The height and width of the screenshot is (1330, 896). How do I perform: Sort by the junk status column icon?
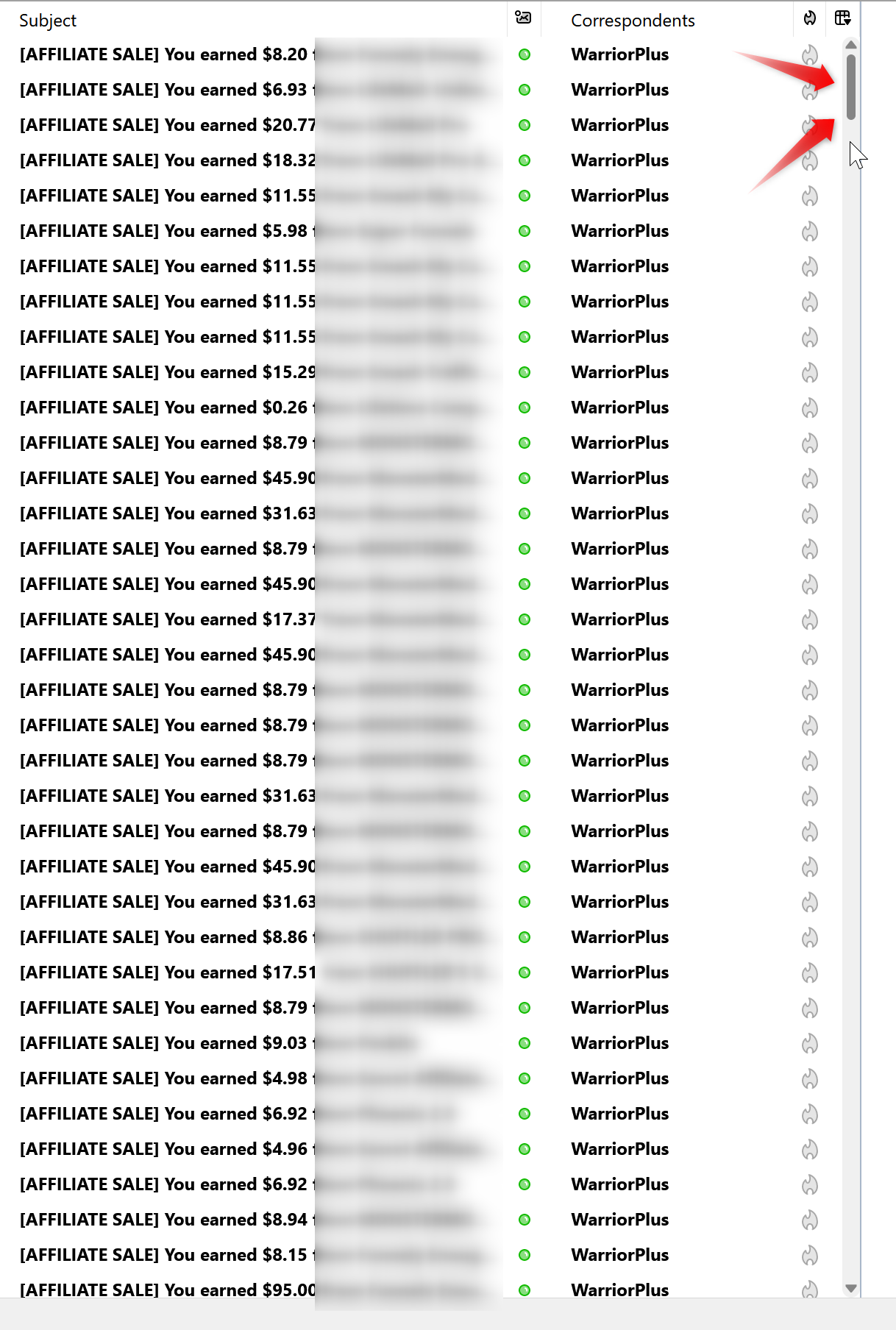tap(809, 18)
